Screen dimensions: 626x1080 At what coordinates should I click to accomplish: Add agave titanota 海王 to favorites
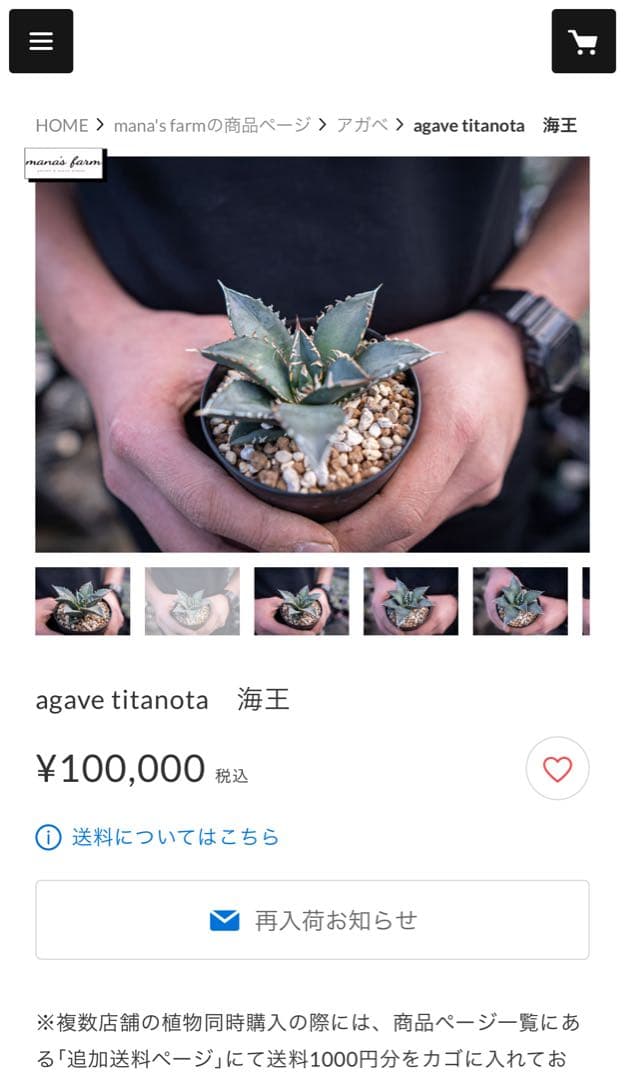(x=557, y=768)
